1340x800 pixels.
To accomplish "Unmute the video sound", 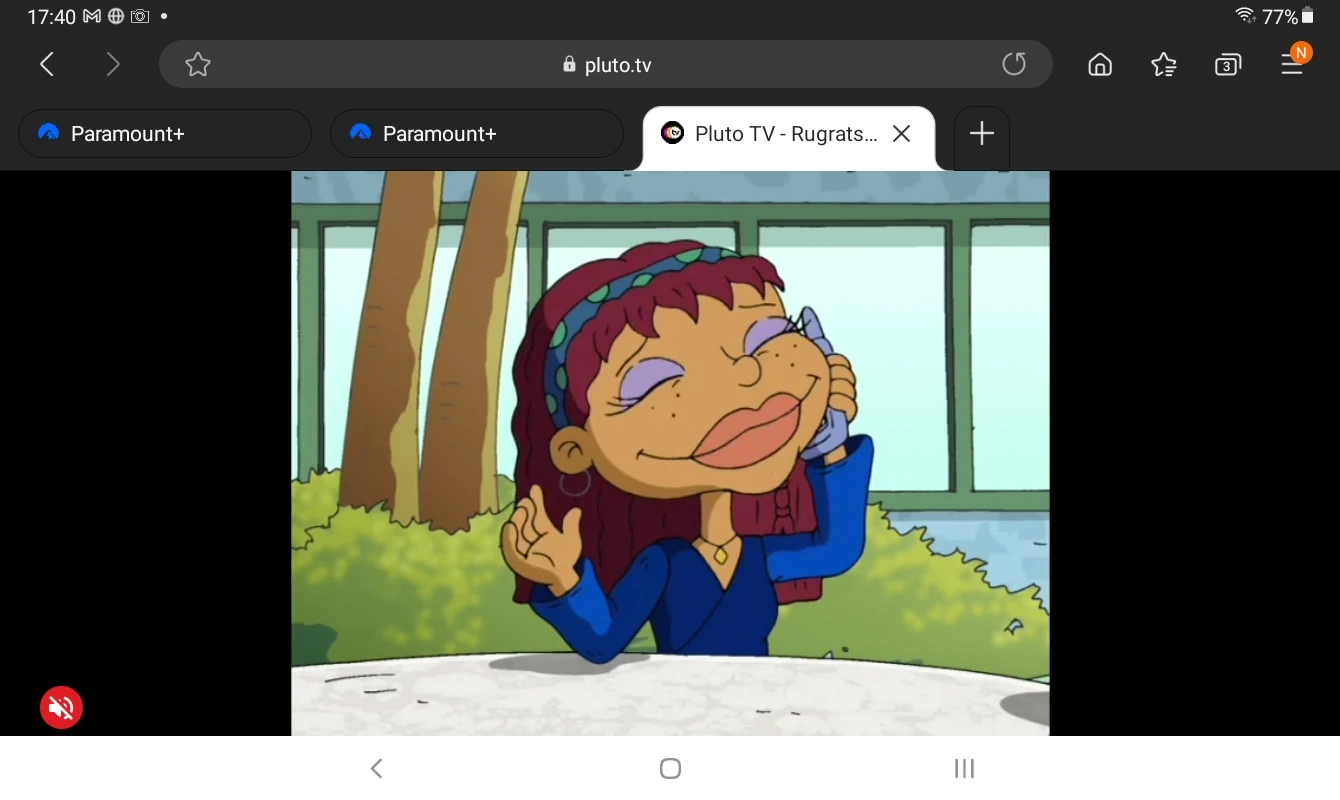I will pyautogui.click(x=61, y=708).
